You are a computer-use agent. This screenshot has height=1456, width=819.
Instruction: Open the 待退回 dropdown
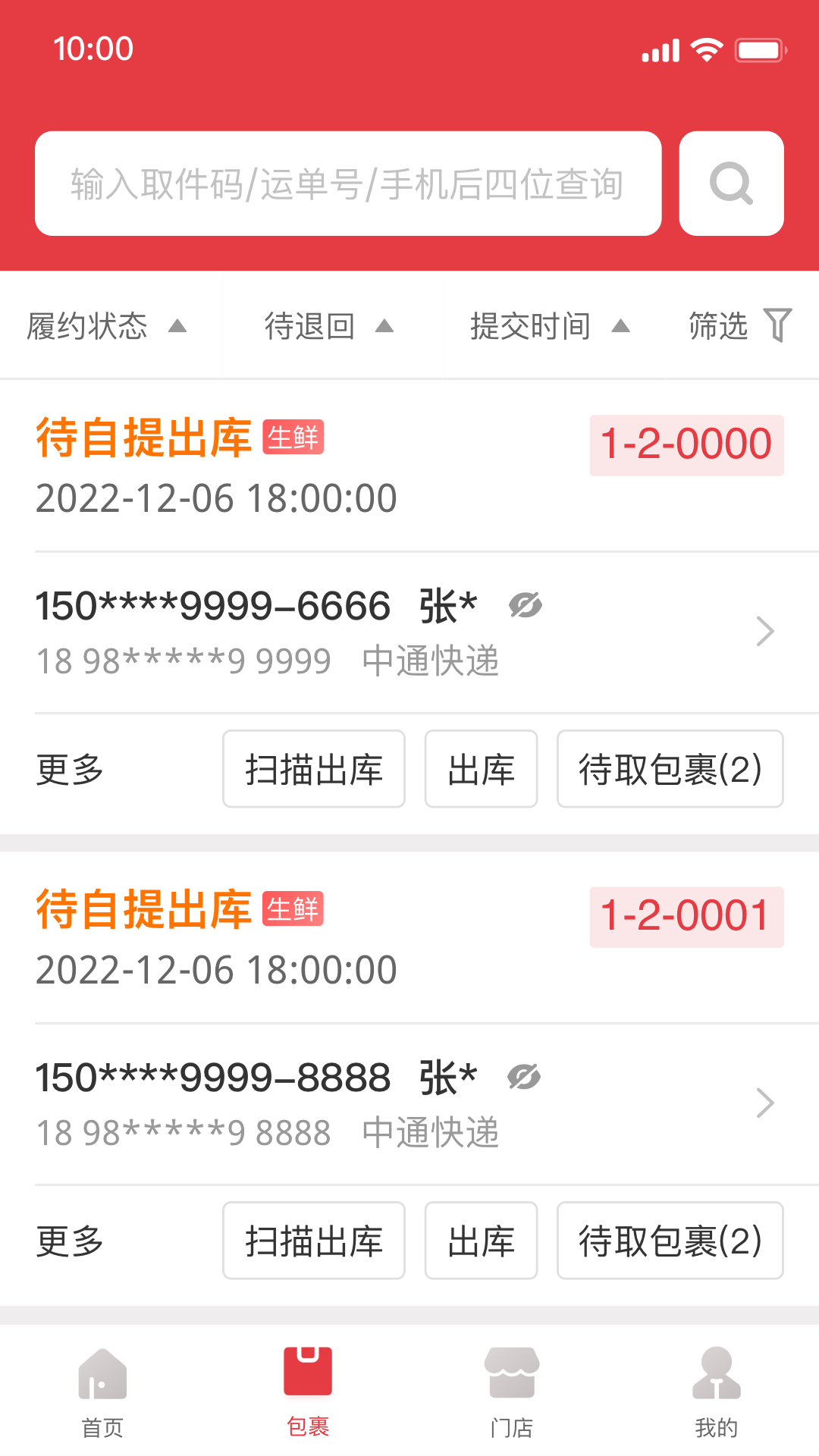330,325
